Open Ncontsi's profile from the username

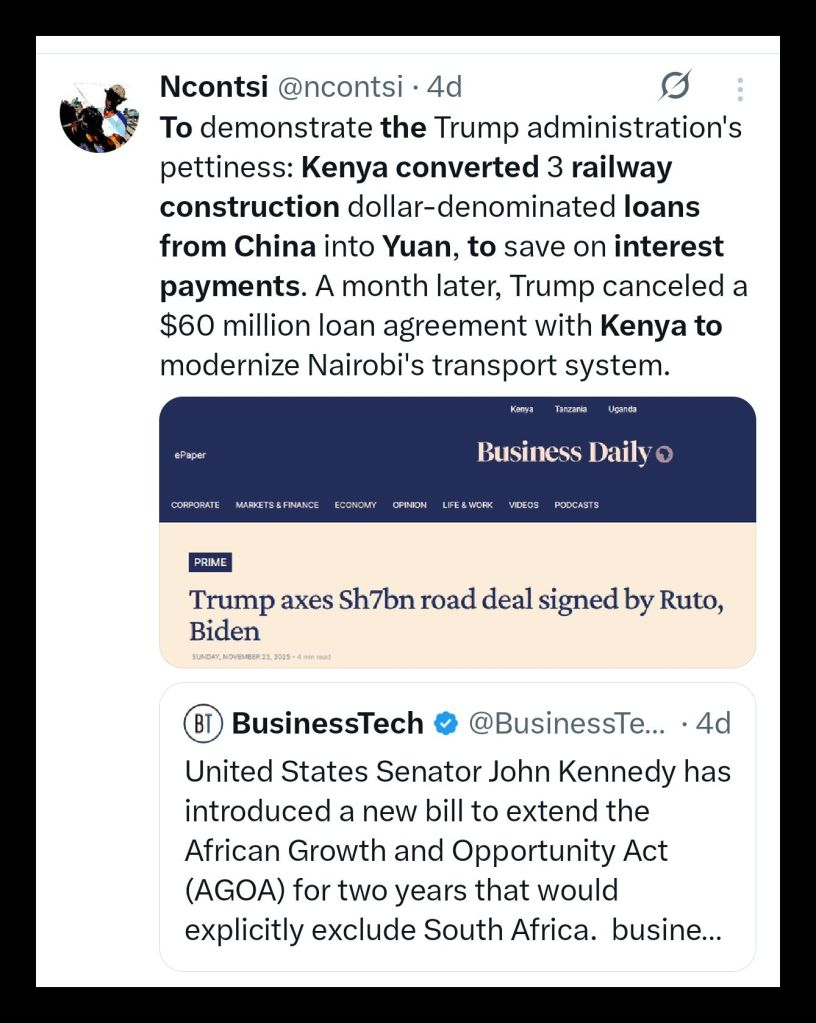click(213, 87)
